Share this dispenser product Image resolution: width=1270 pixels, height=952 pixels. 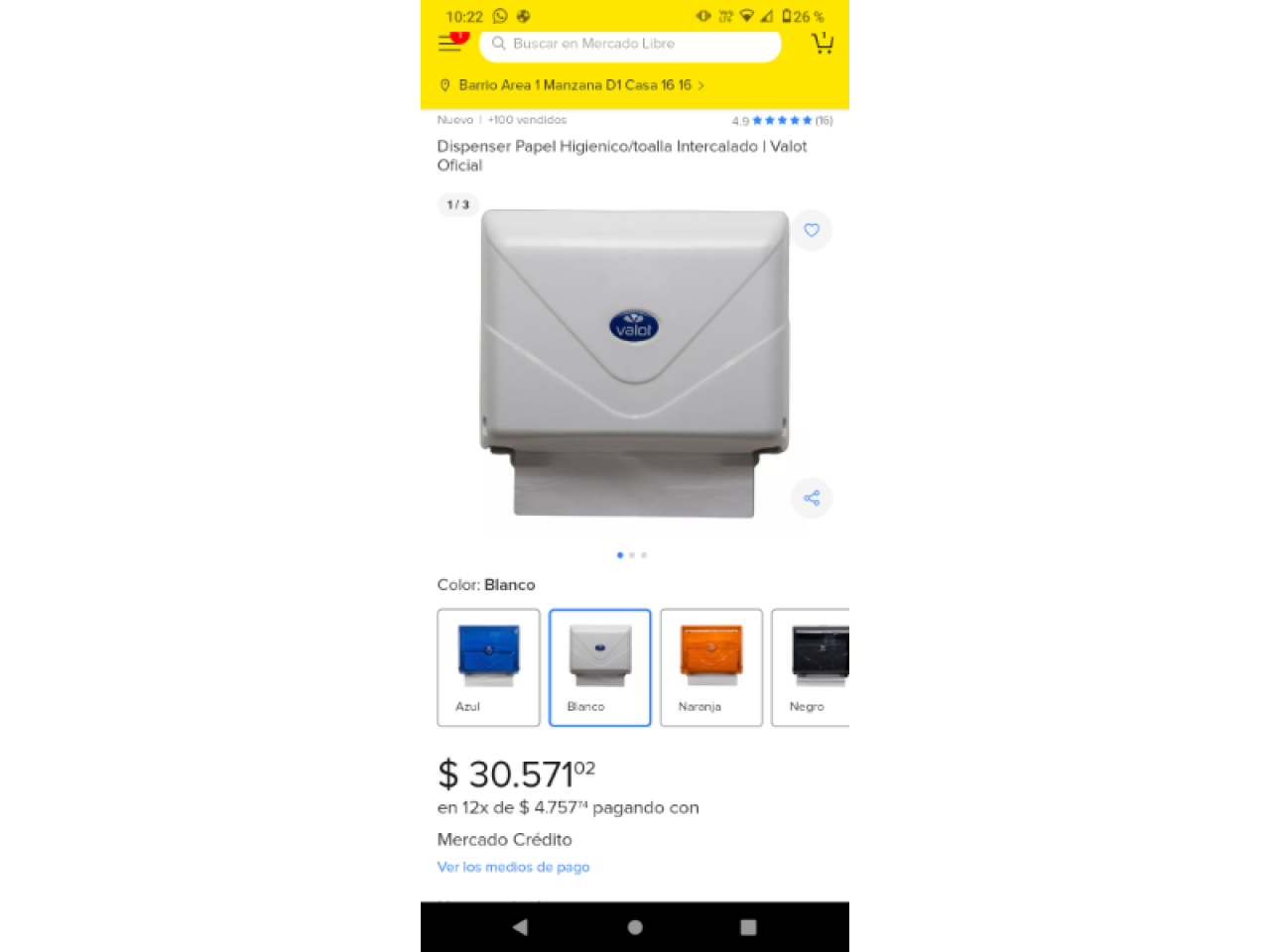(812, 498)
